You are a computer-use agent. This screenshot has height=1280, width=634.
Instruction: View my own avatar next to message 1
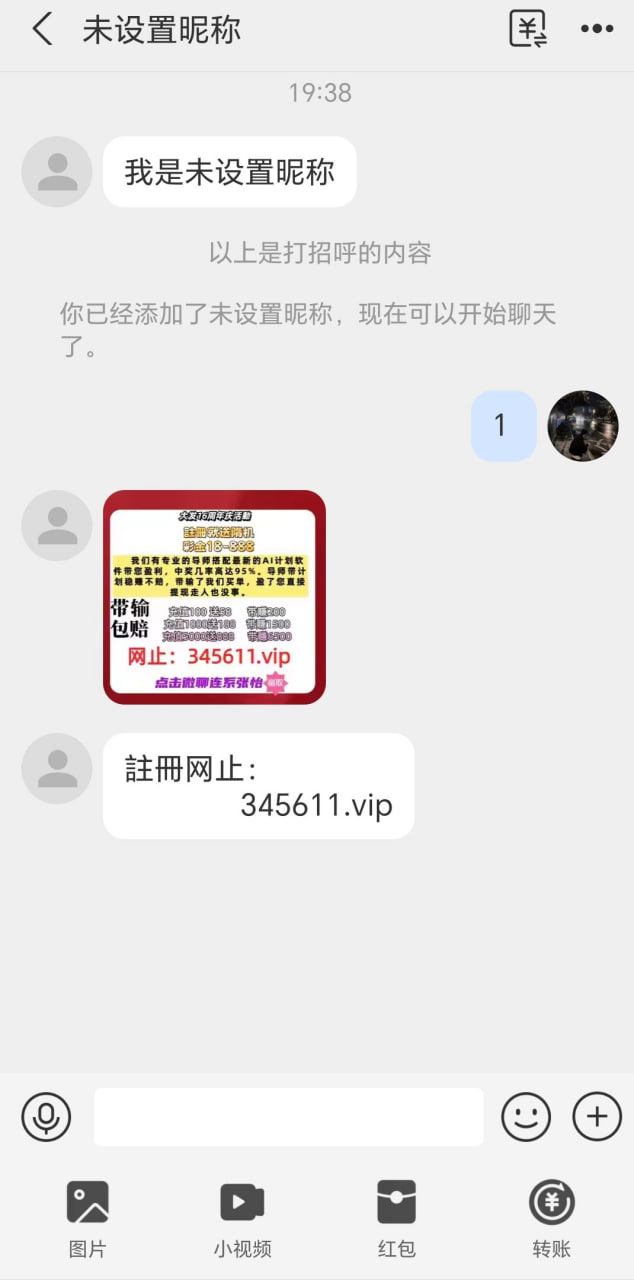coord(583,426)
